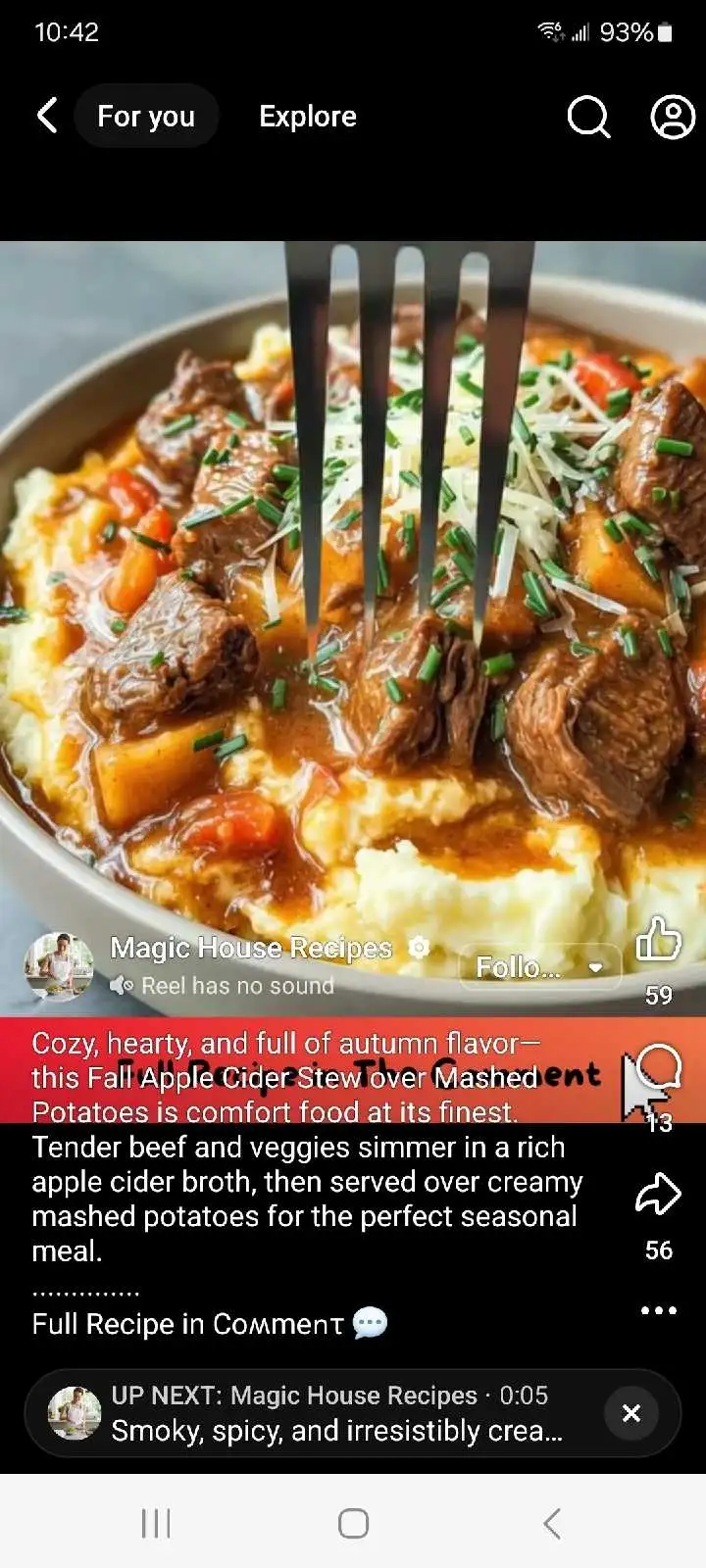Open comments on this reel
This screenshot has height=1568, width=706.
[x=658, y=1067]
